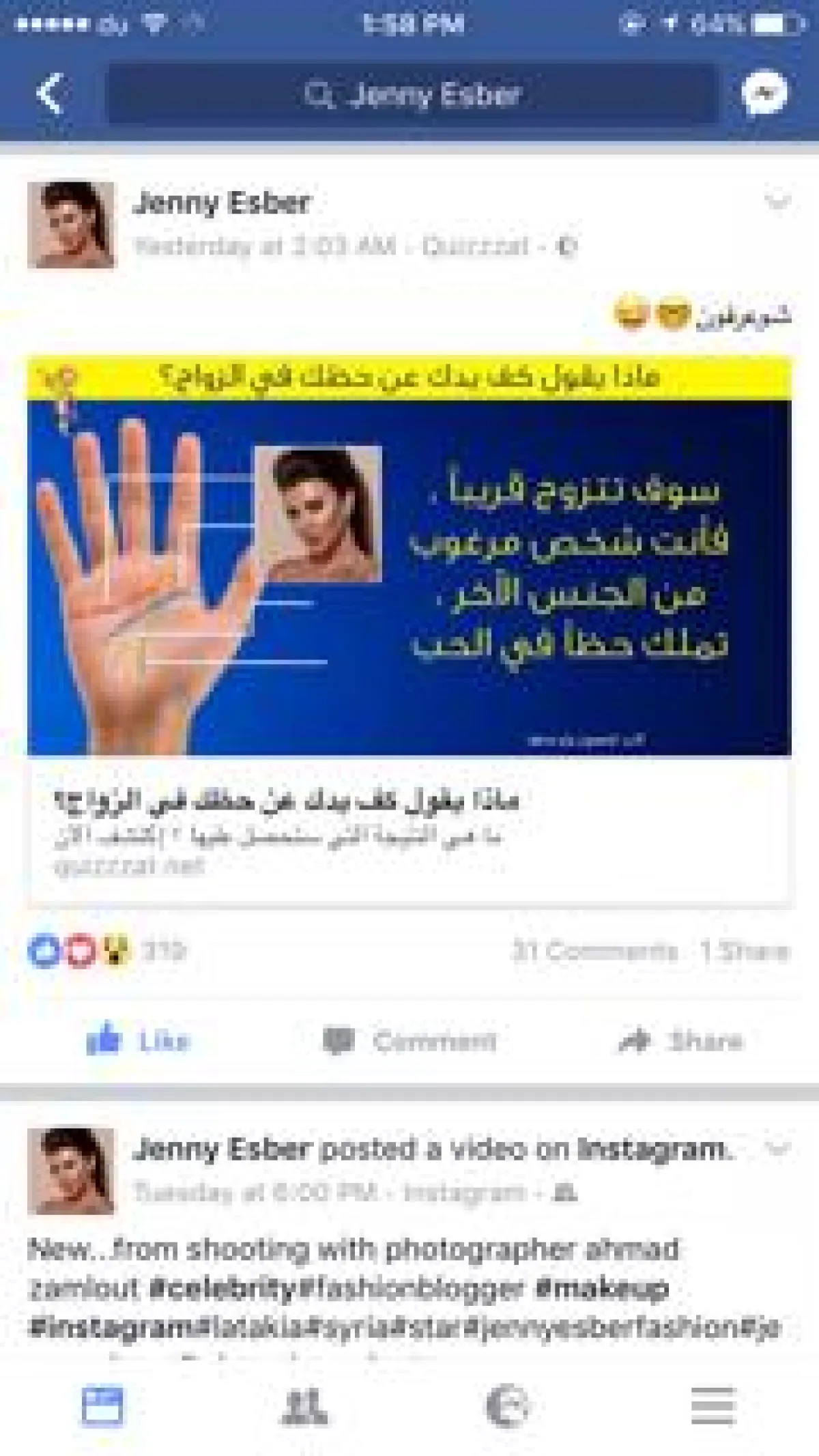This screenshot has width=819, height=1456.
Task: Expand options chevron on the Quizzzat post
Action: point(777,202)
